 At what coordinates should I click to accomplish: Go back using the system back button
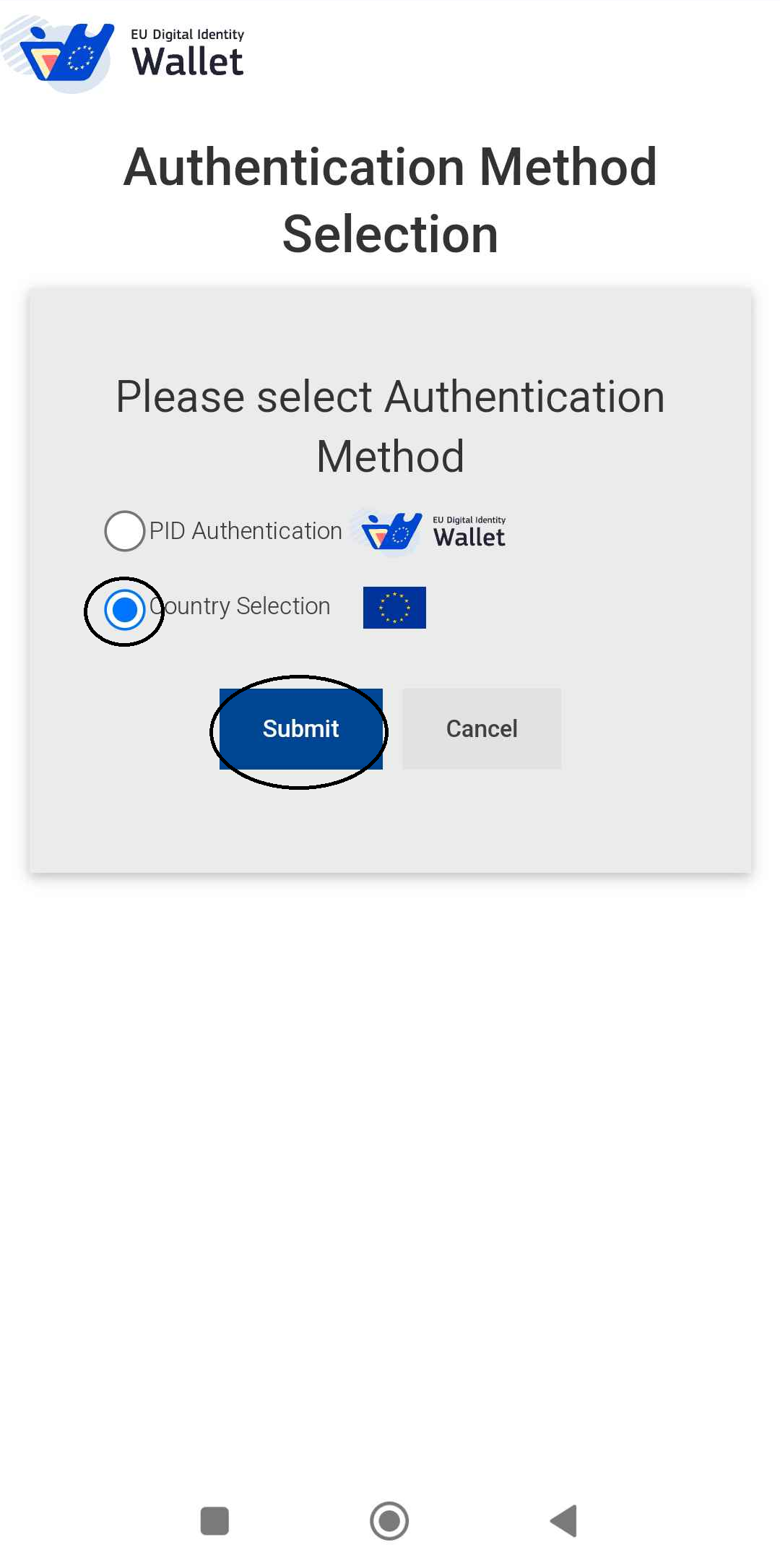pos(564,1520)
